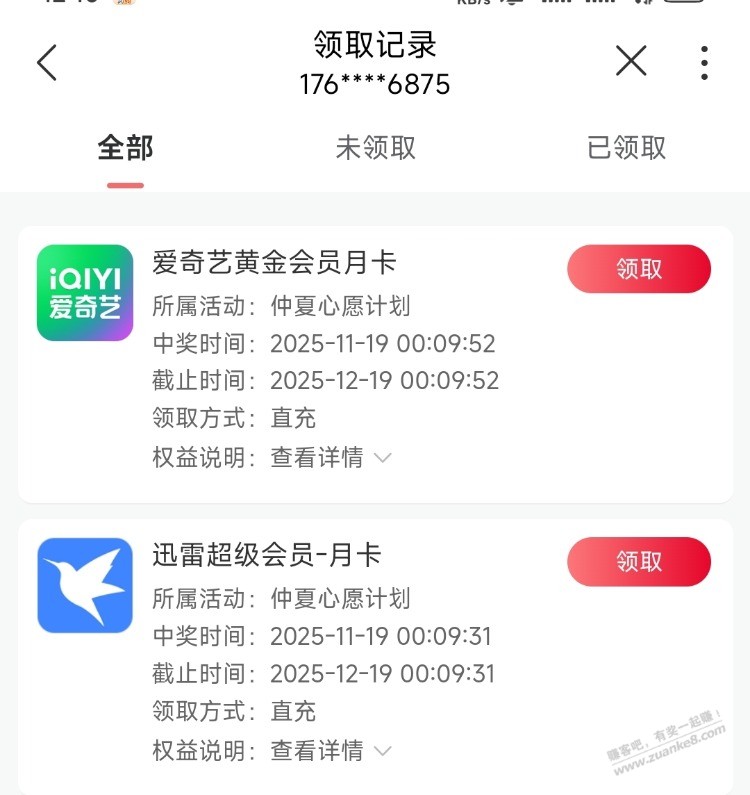Switch to the 全部 tab
Viewport: 750px width, 795px height.
[x=125, y=149]
